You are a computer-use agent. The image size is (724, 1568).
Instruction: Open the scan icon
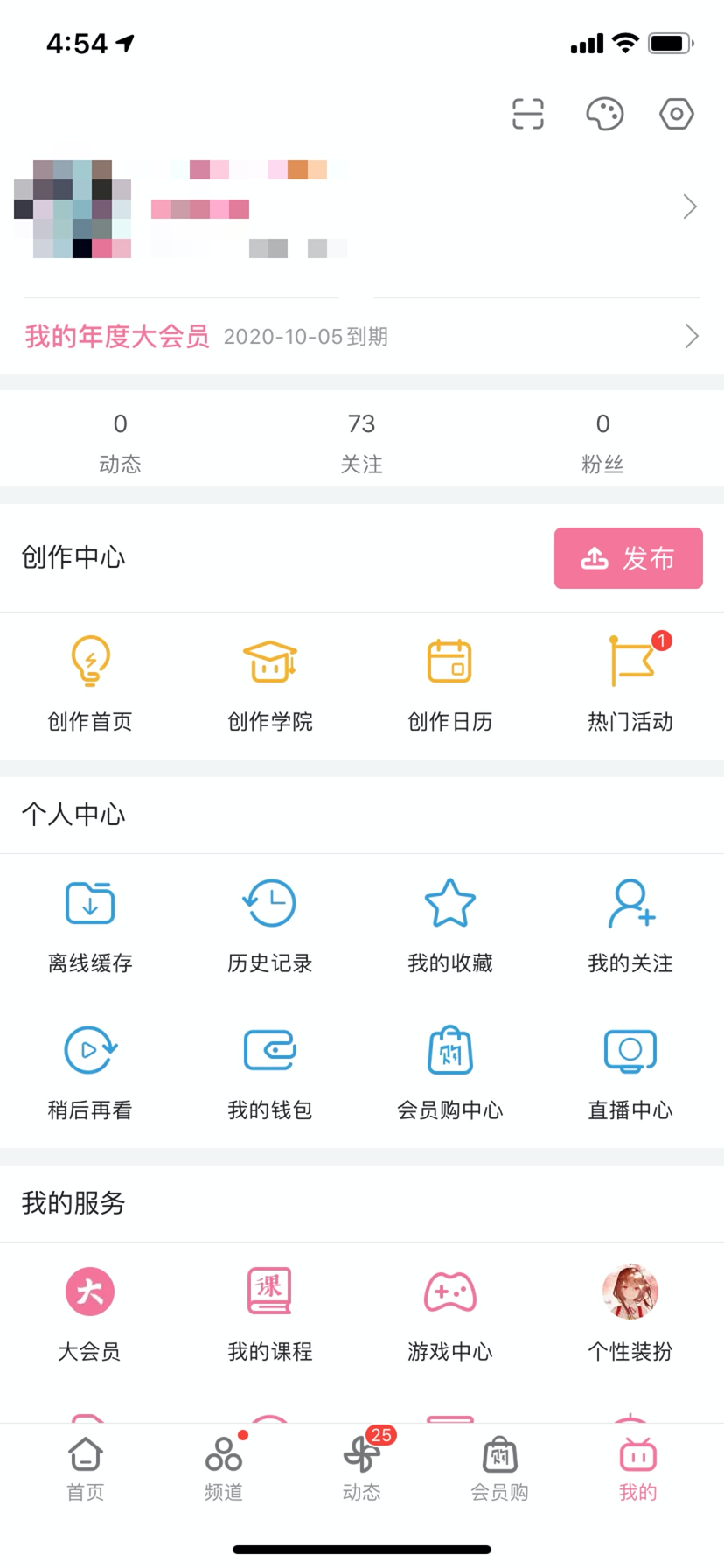click(527, 114)
